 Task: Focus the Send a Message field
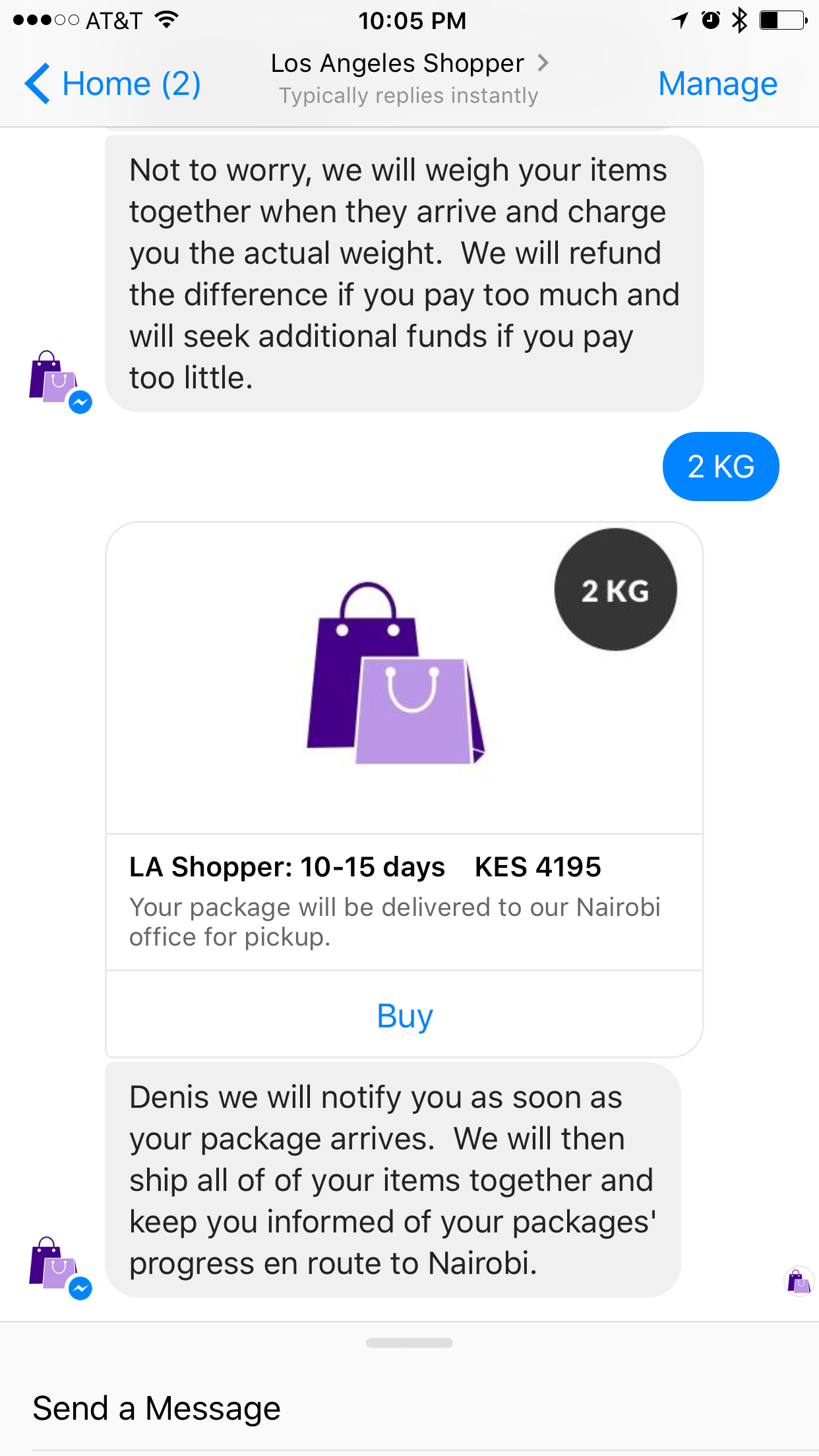409,1408
